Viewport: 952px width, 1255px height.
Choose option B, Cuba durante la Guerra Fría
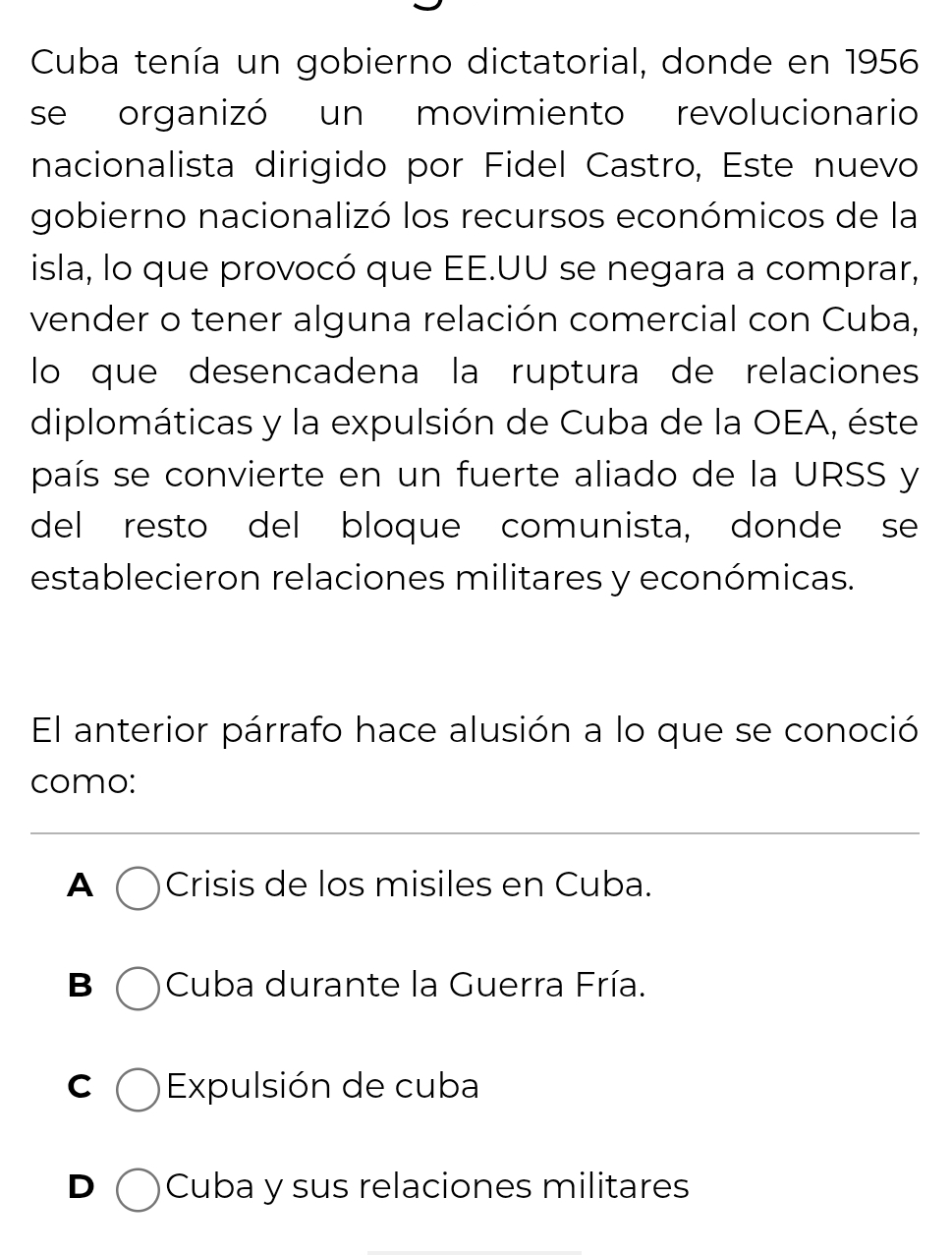point(138,989)
